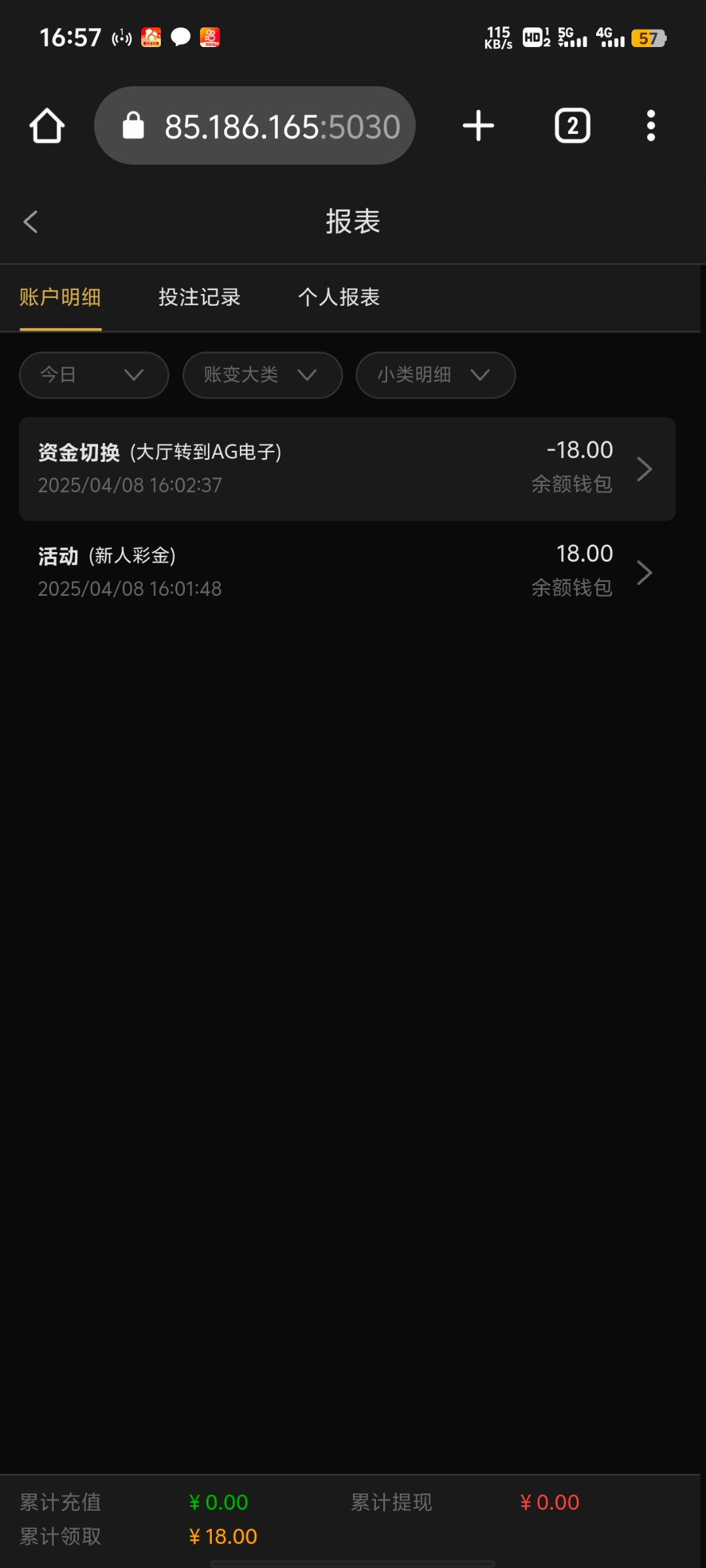Select the 账户明细 tab
This screenshot has height=1568, width=706.
click(x=60, y=297)
